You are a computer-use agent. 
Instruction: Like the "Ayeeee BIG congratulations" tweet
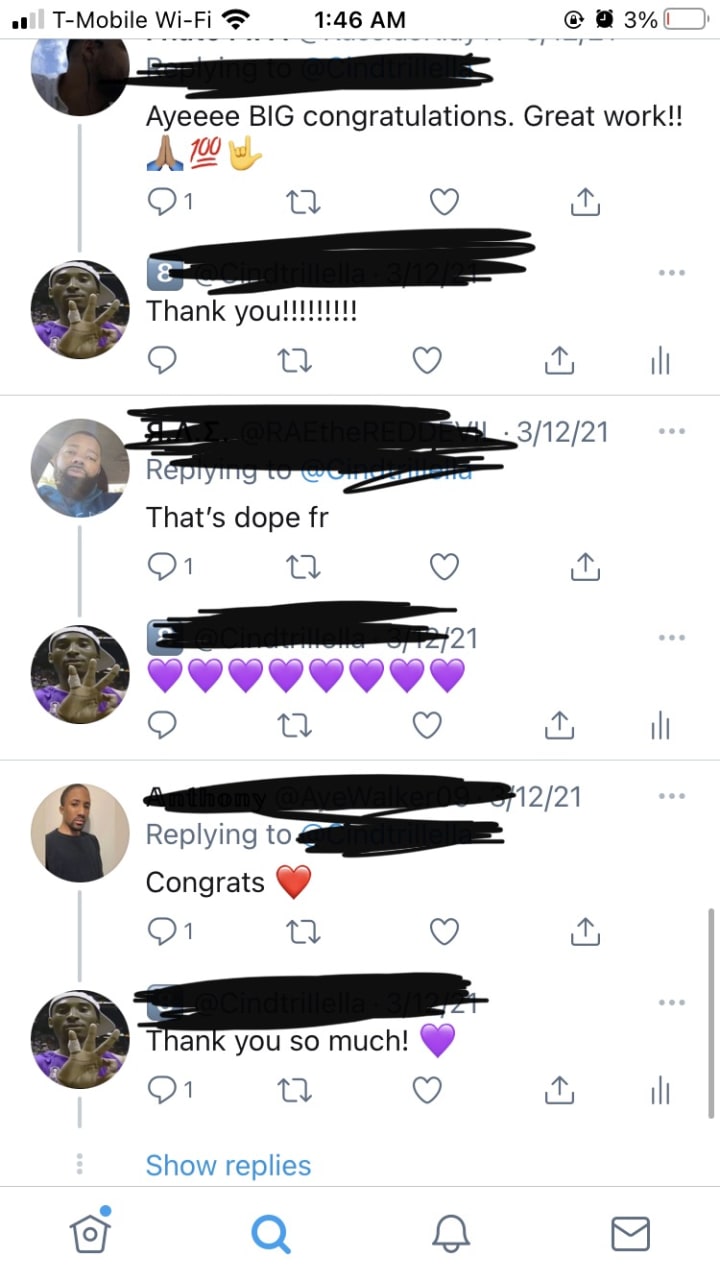coord(444,202)
